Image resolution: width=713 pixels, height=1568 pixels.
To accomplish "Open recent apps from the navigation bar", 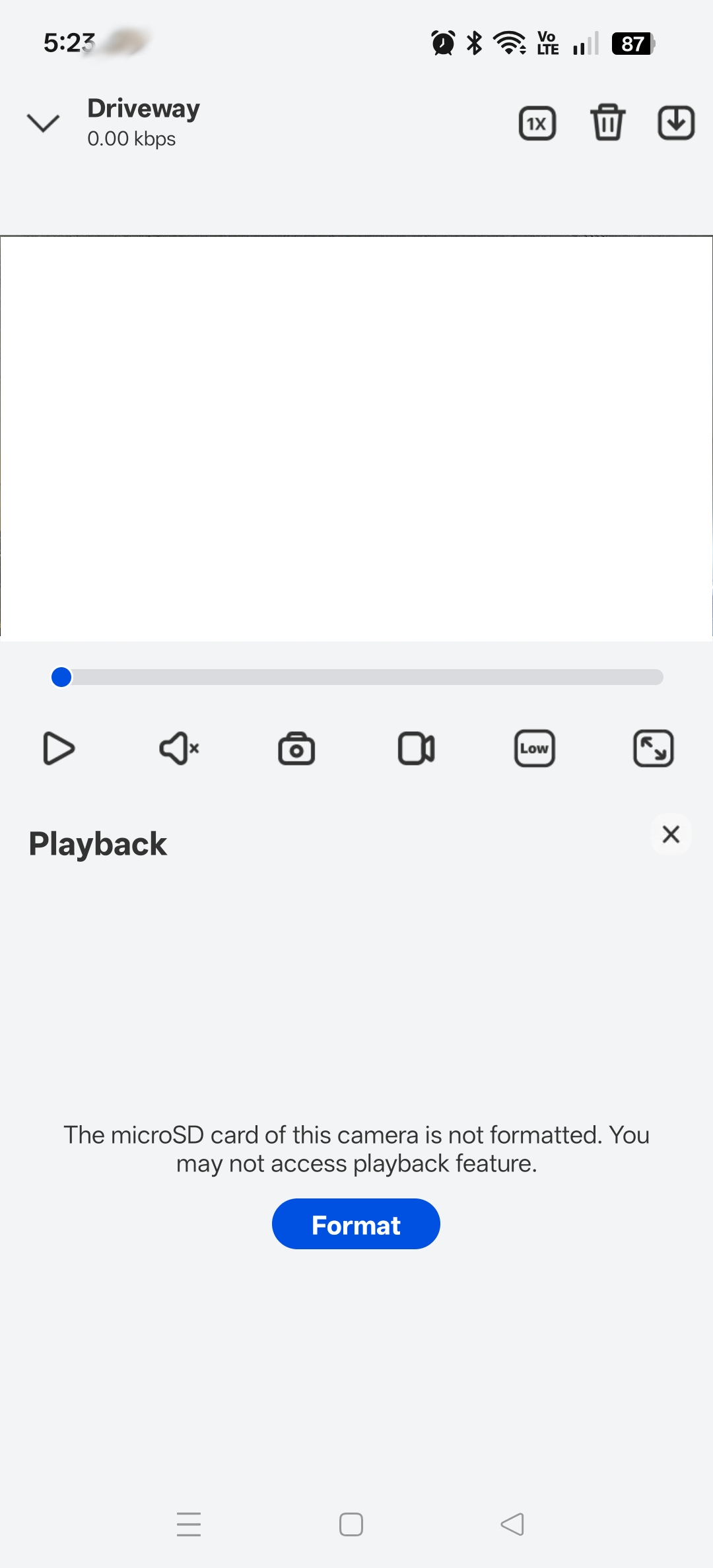I will coord(189,1524).
